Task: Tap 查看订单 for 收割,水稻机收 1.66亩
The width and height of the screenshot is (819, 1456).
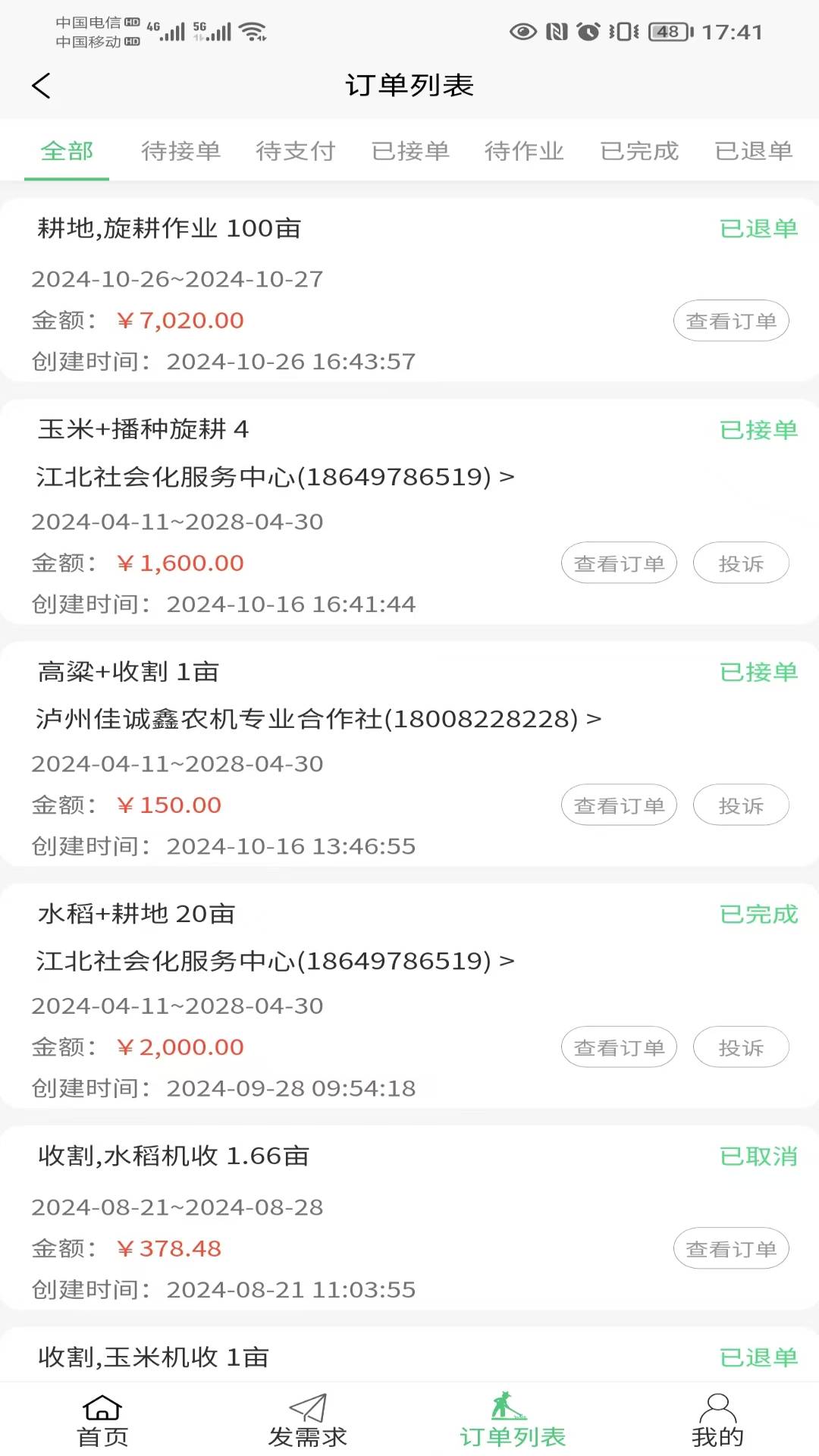Action: [731, 1249]
